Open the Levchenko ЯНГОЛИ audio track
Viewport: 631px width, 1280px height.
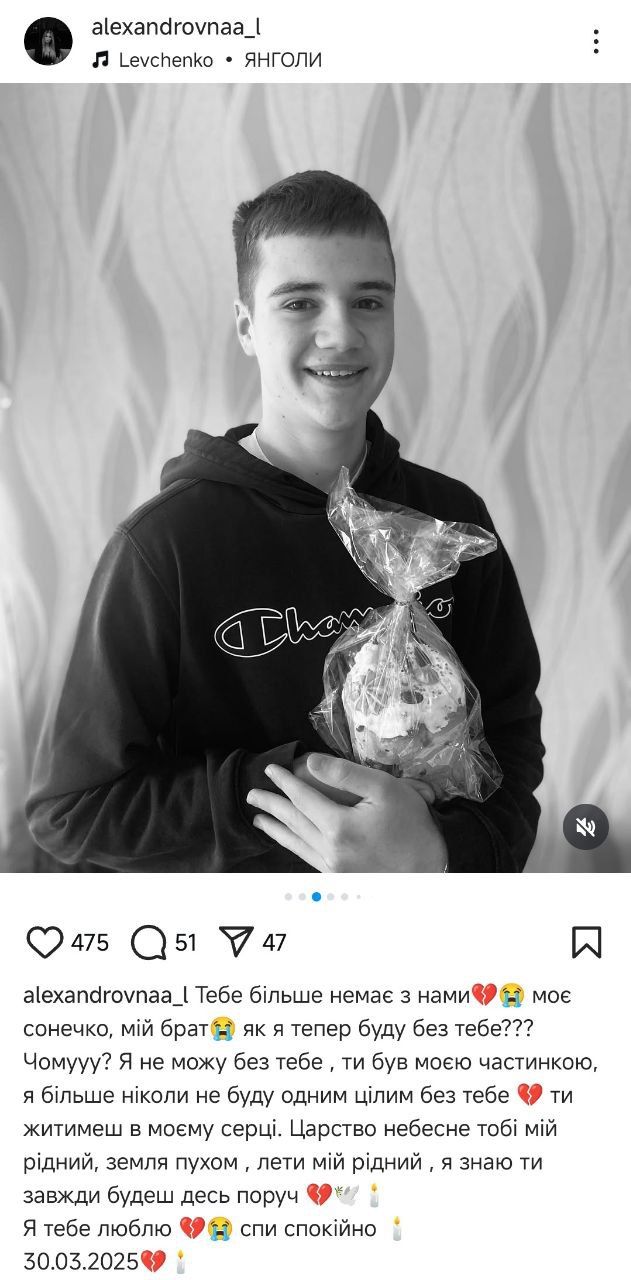[208, 60]
